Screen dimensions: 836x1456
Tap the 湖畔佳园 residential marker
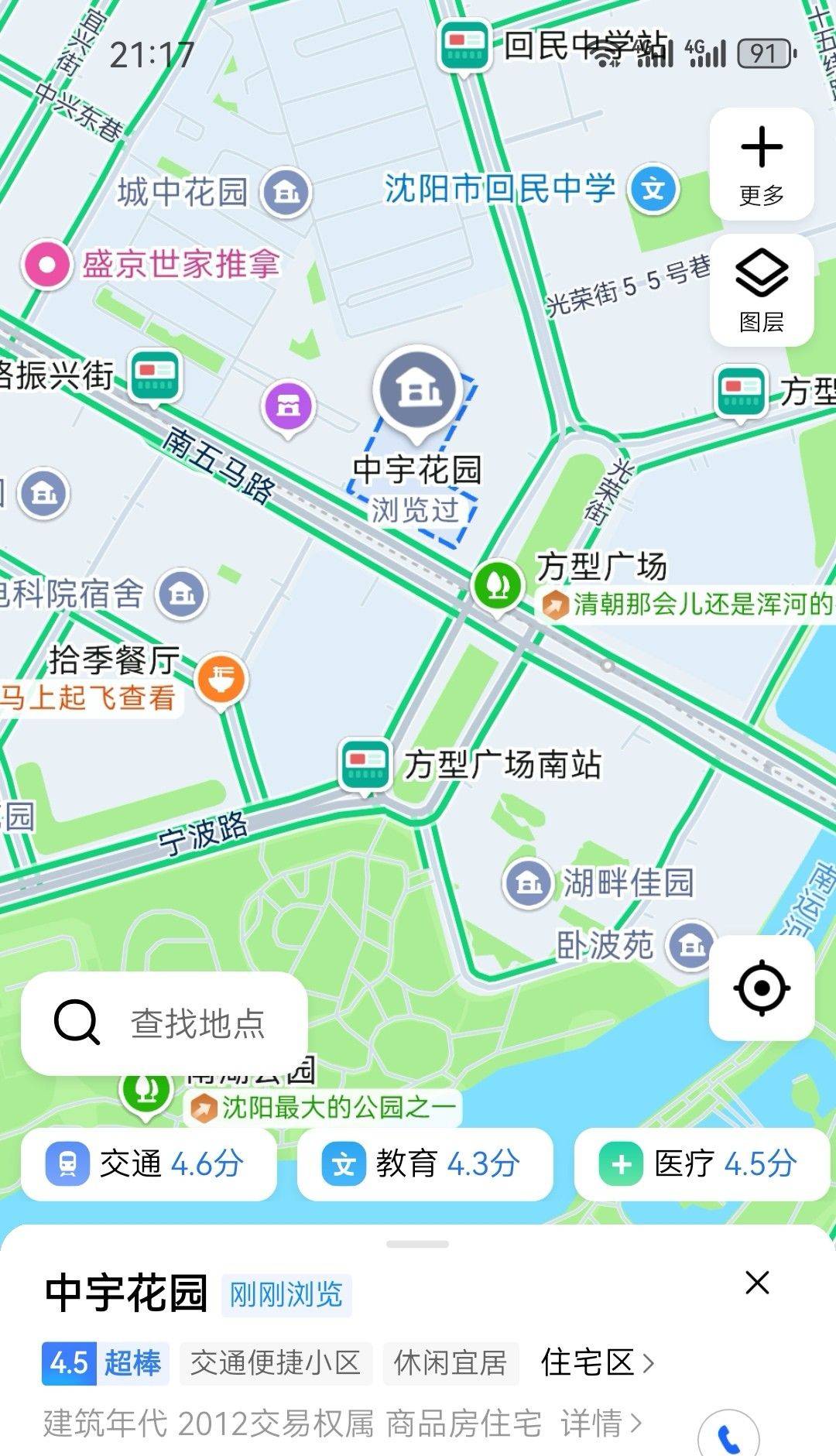529,883
